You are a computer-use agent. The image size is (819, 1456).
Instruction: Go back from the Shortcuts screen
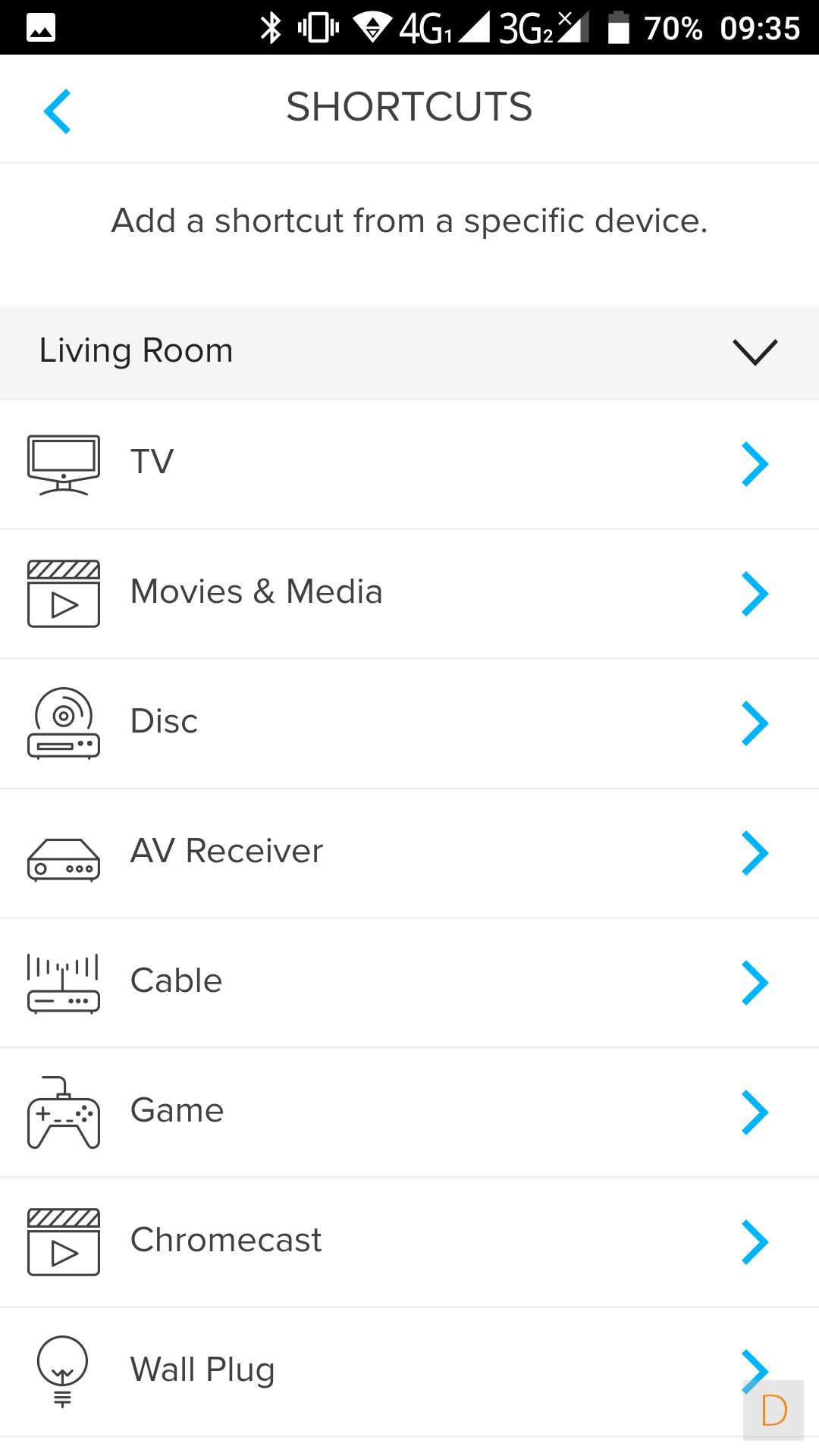tap(58, 111)
